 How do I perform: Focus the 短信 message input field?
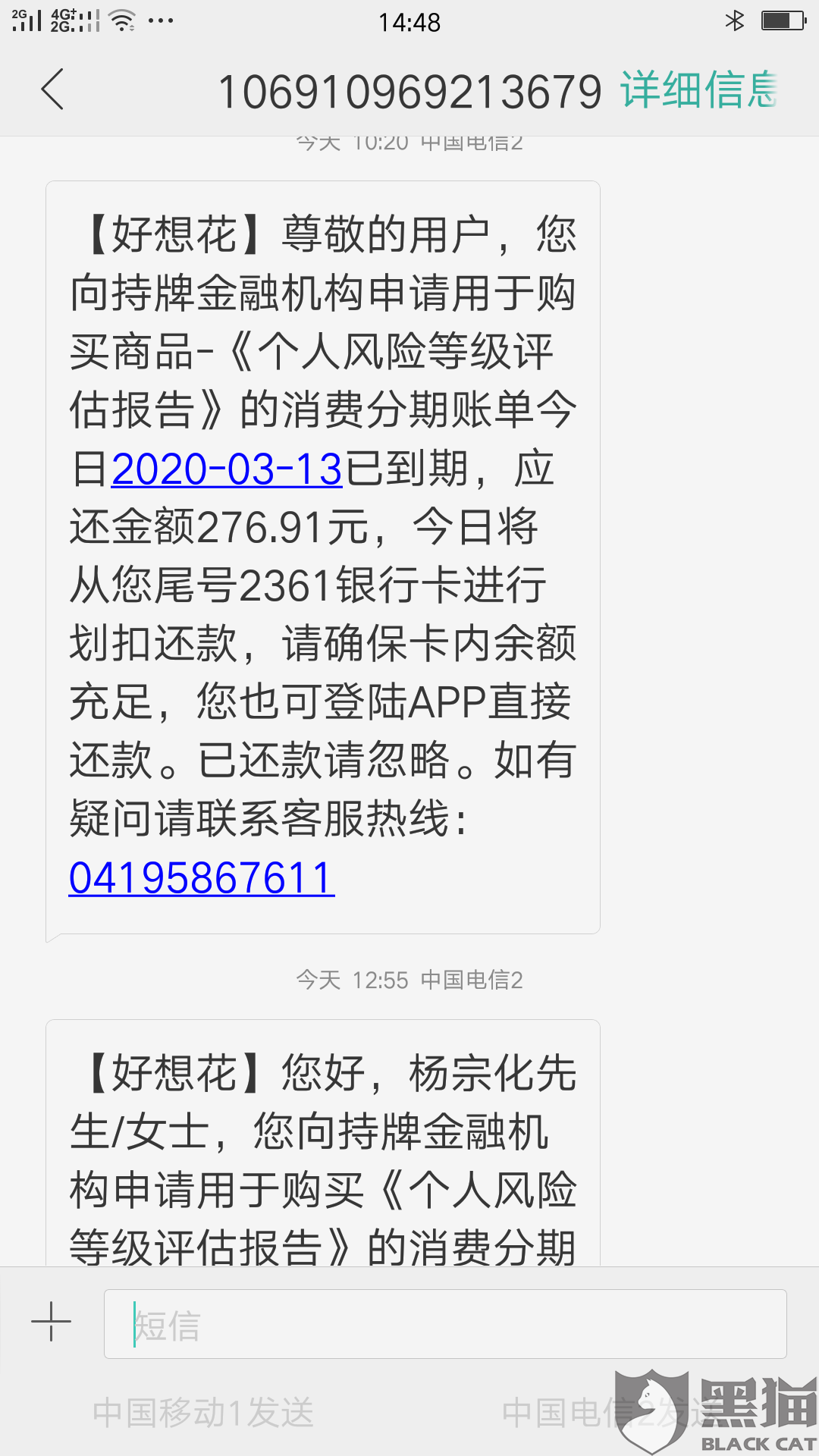point(445,1324)
